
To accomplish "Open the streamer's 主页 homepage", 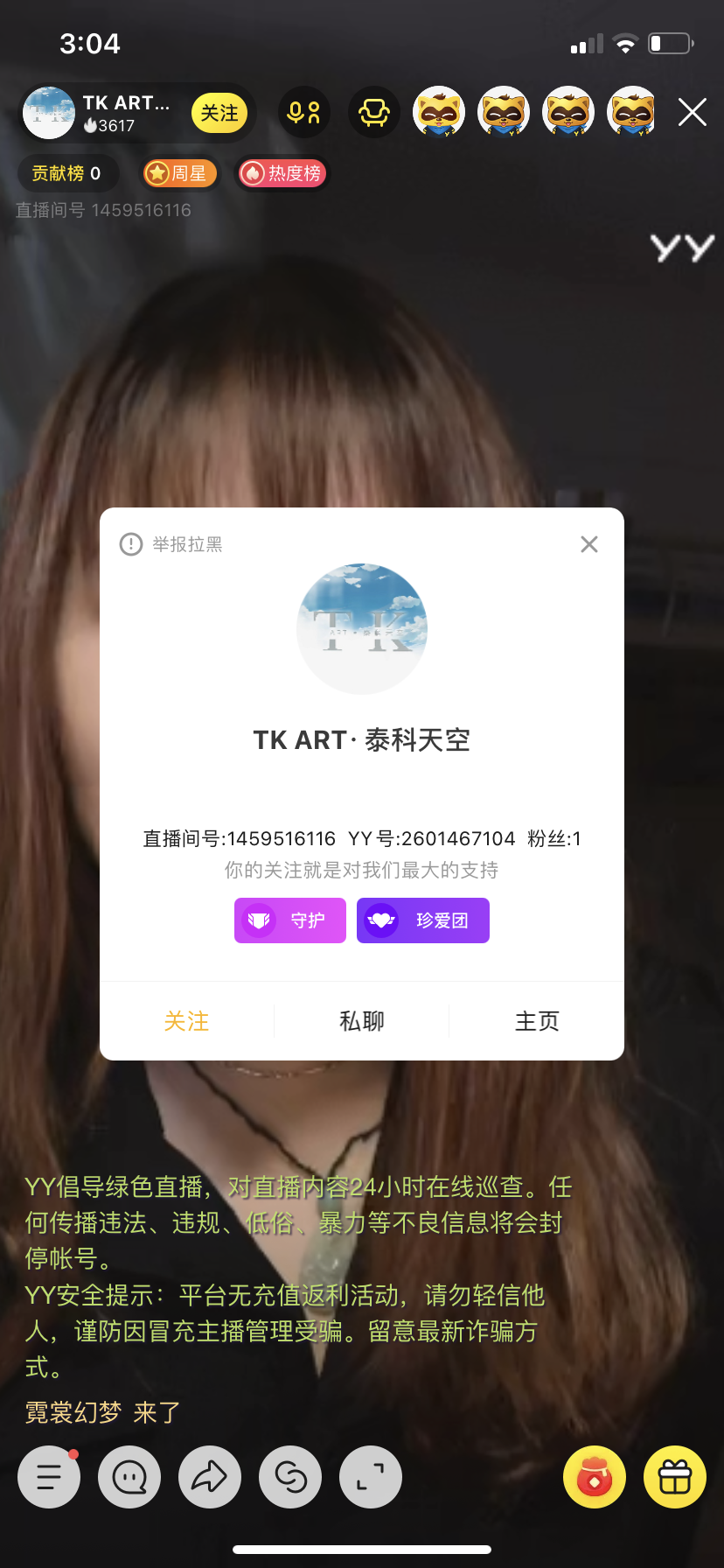I will click(x=537, y=1021).
